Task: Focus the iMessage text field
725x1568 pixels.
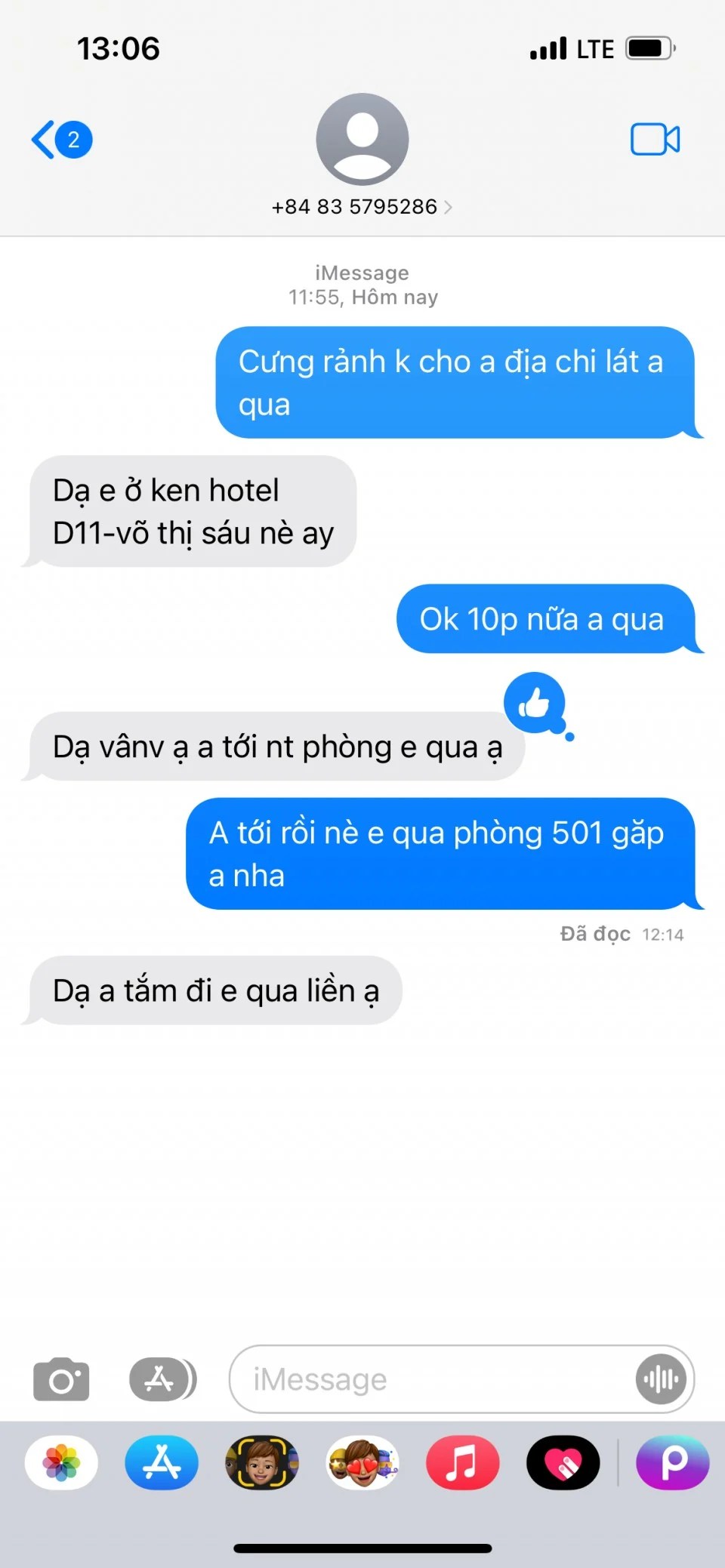Action: pyautogui.click(x=430, y=1379)
